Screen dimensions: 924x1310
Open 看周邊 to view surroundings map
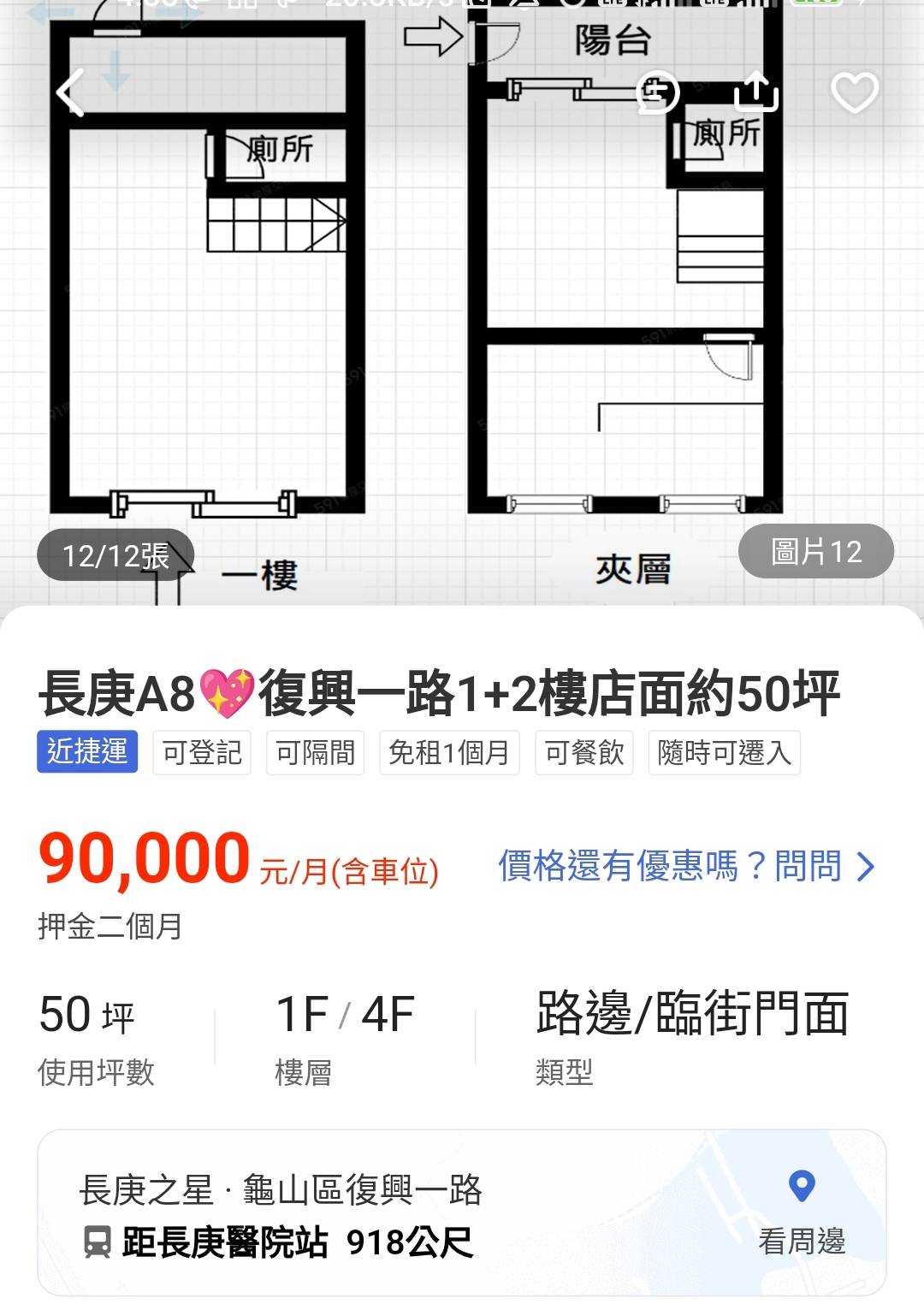pos(801,1213)
